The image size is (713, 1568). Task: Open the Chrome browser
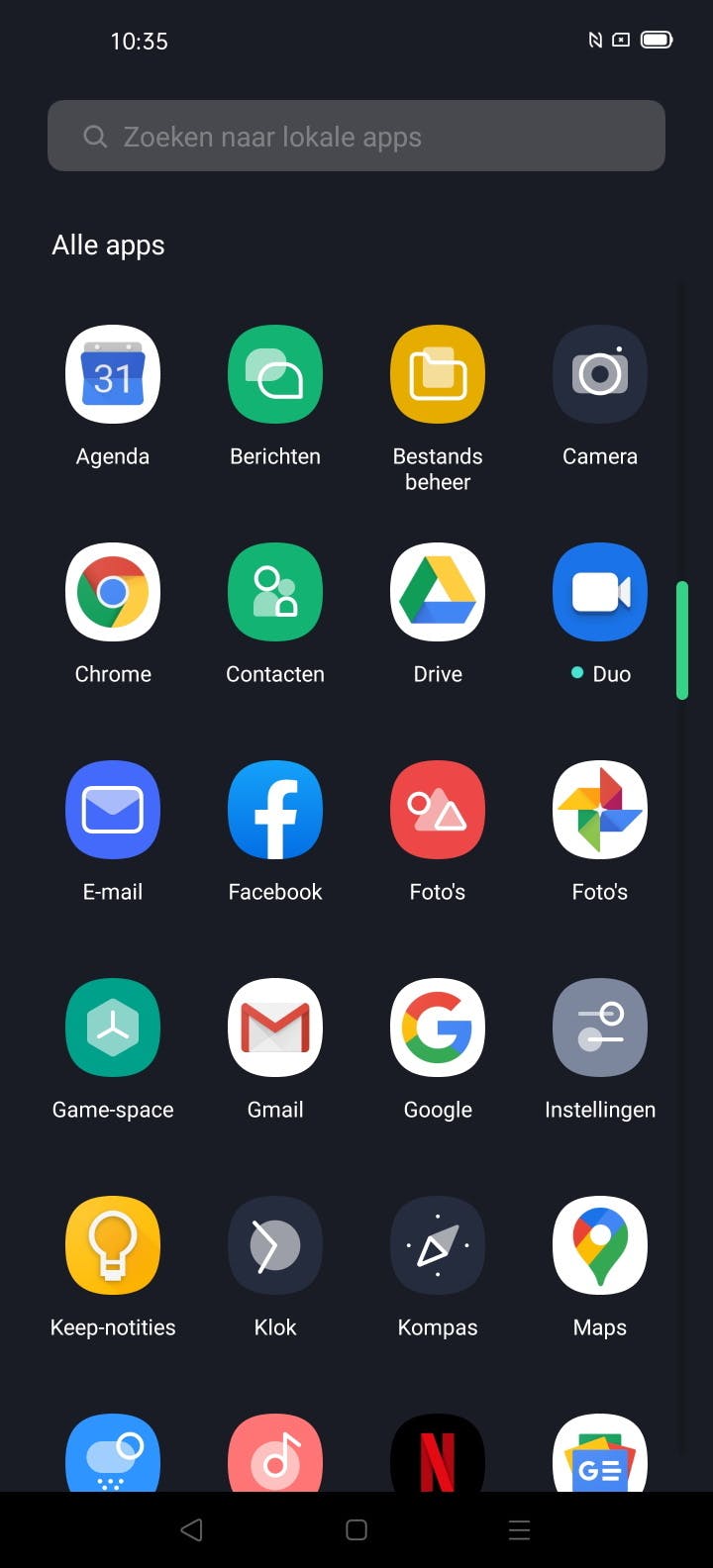click(x=113, y=592)
